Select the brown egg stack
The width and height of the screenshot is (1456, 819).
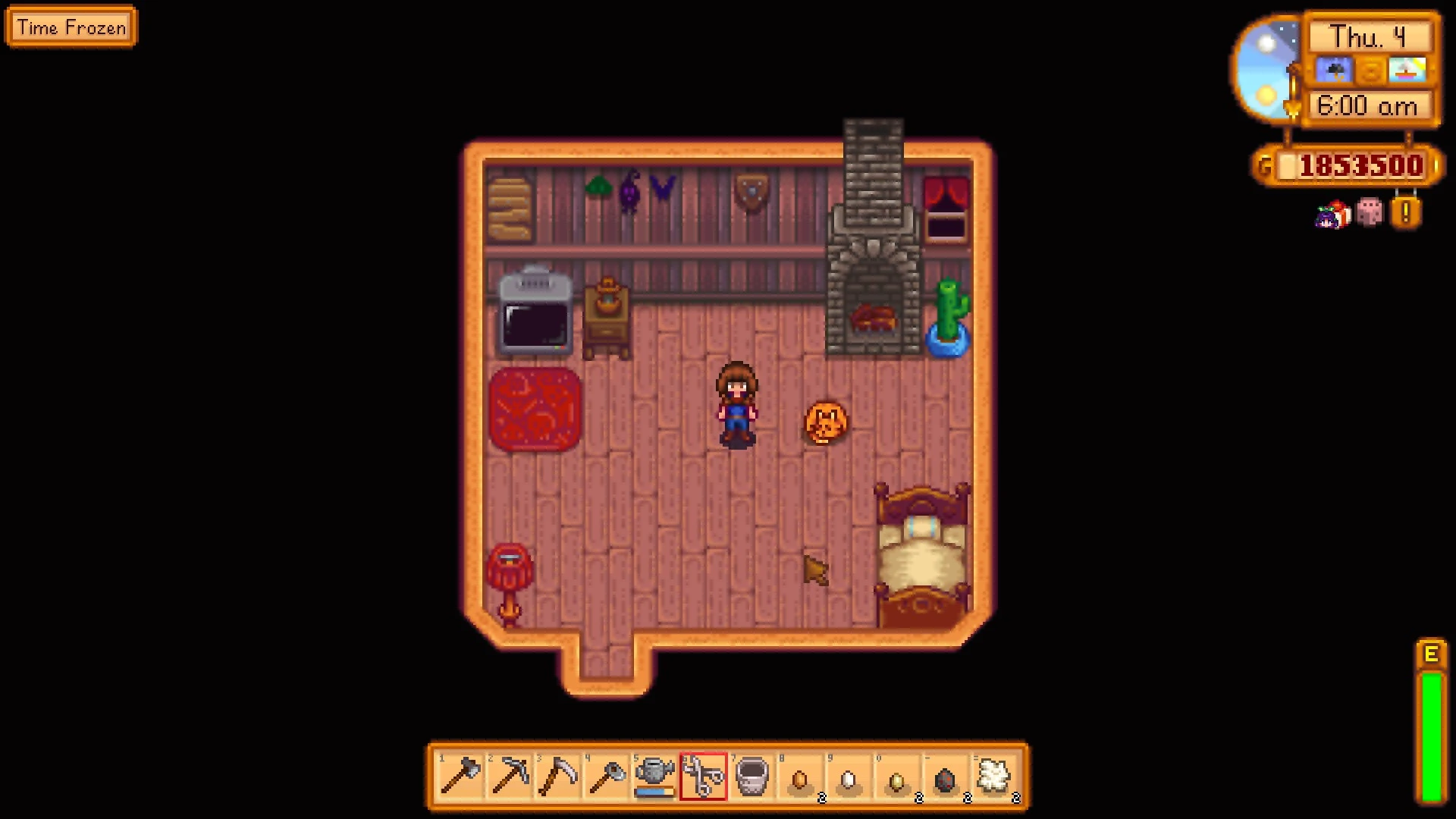(801, 777)
